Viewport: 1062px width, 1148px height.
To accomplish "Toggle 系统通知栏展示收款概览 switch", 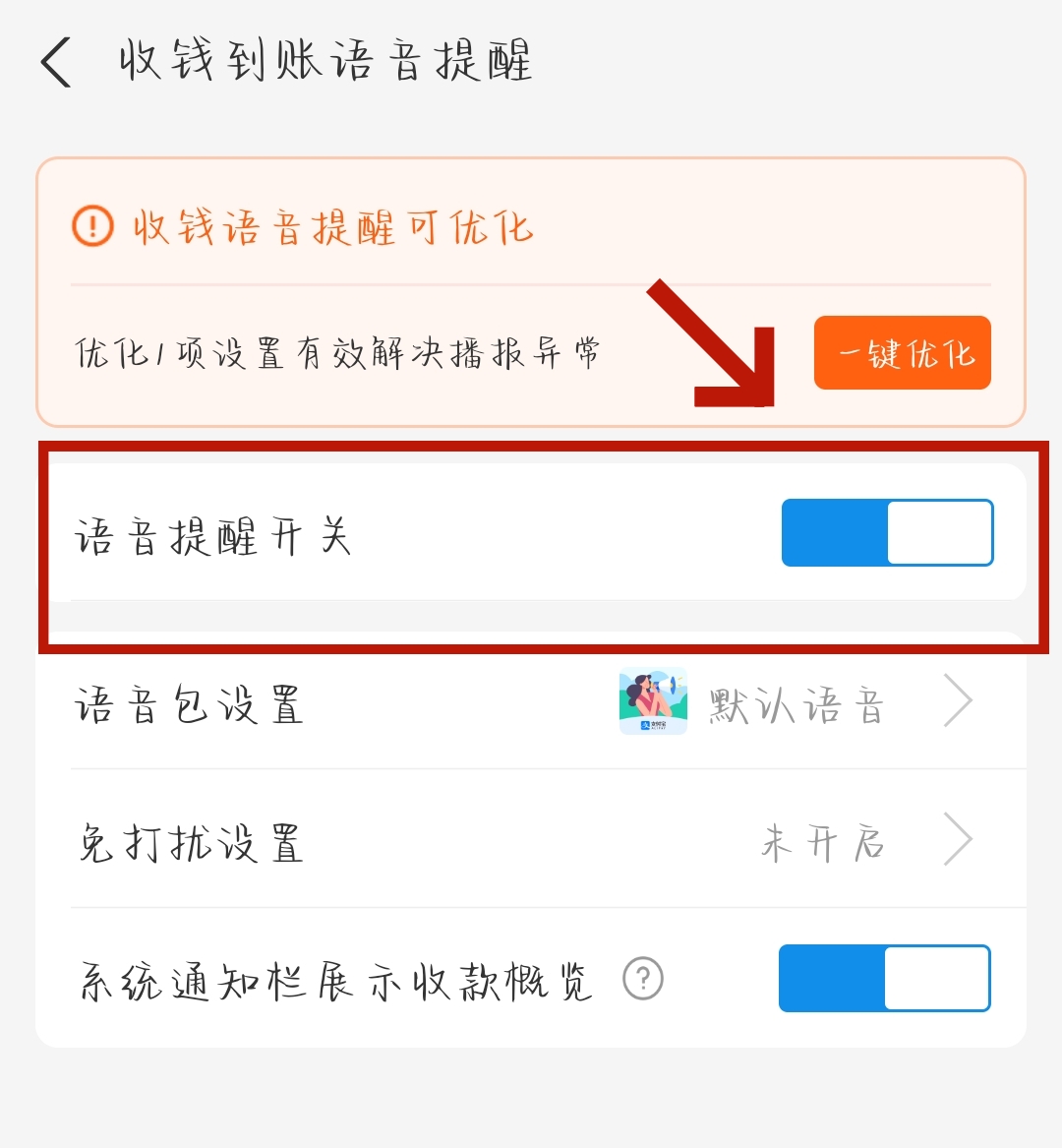I will pyautogui.click(x=884, y=978).
